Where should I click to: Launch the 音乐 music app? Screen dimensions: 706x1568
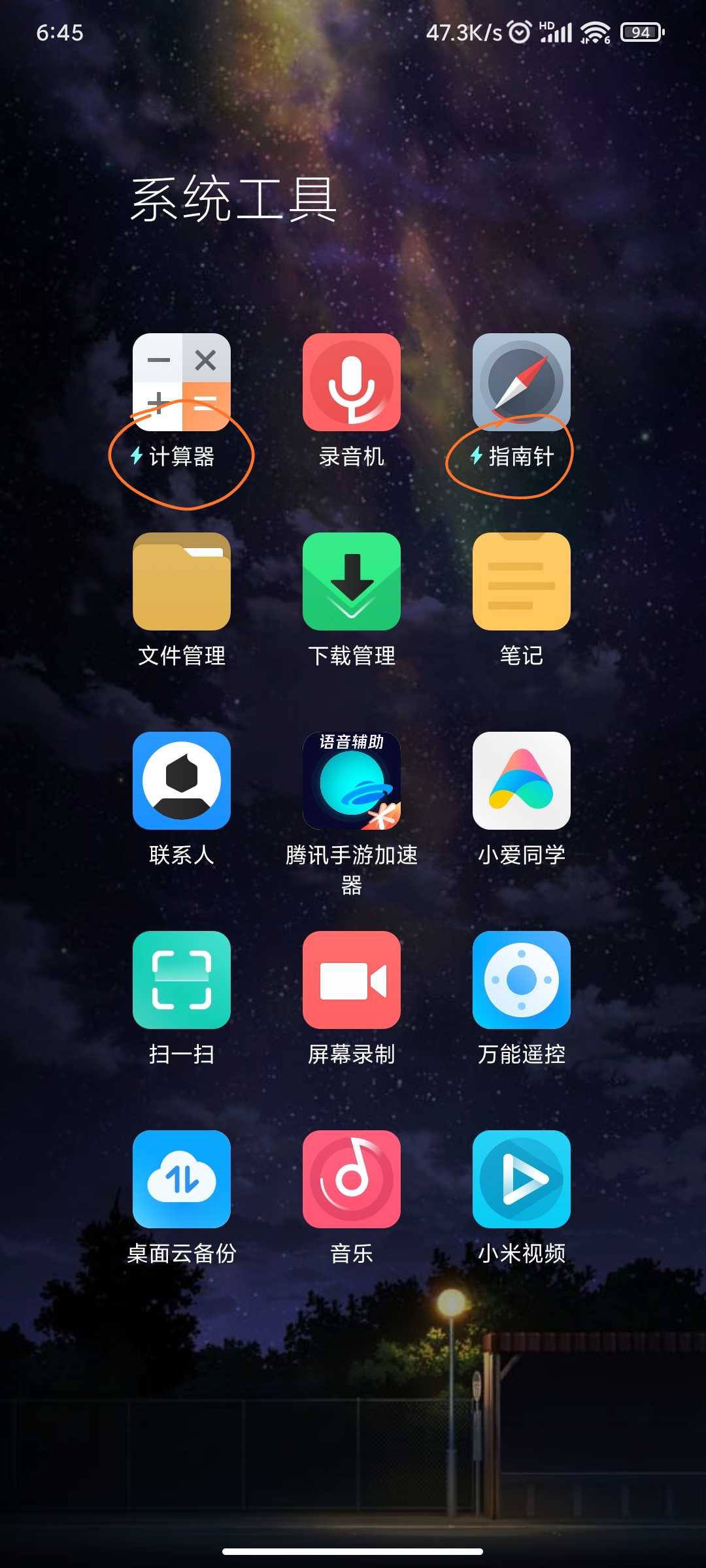coord(352,1179)
